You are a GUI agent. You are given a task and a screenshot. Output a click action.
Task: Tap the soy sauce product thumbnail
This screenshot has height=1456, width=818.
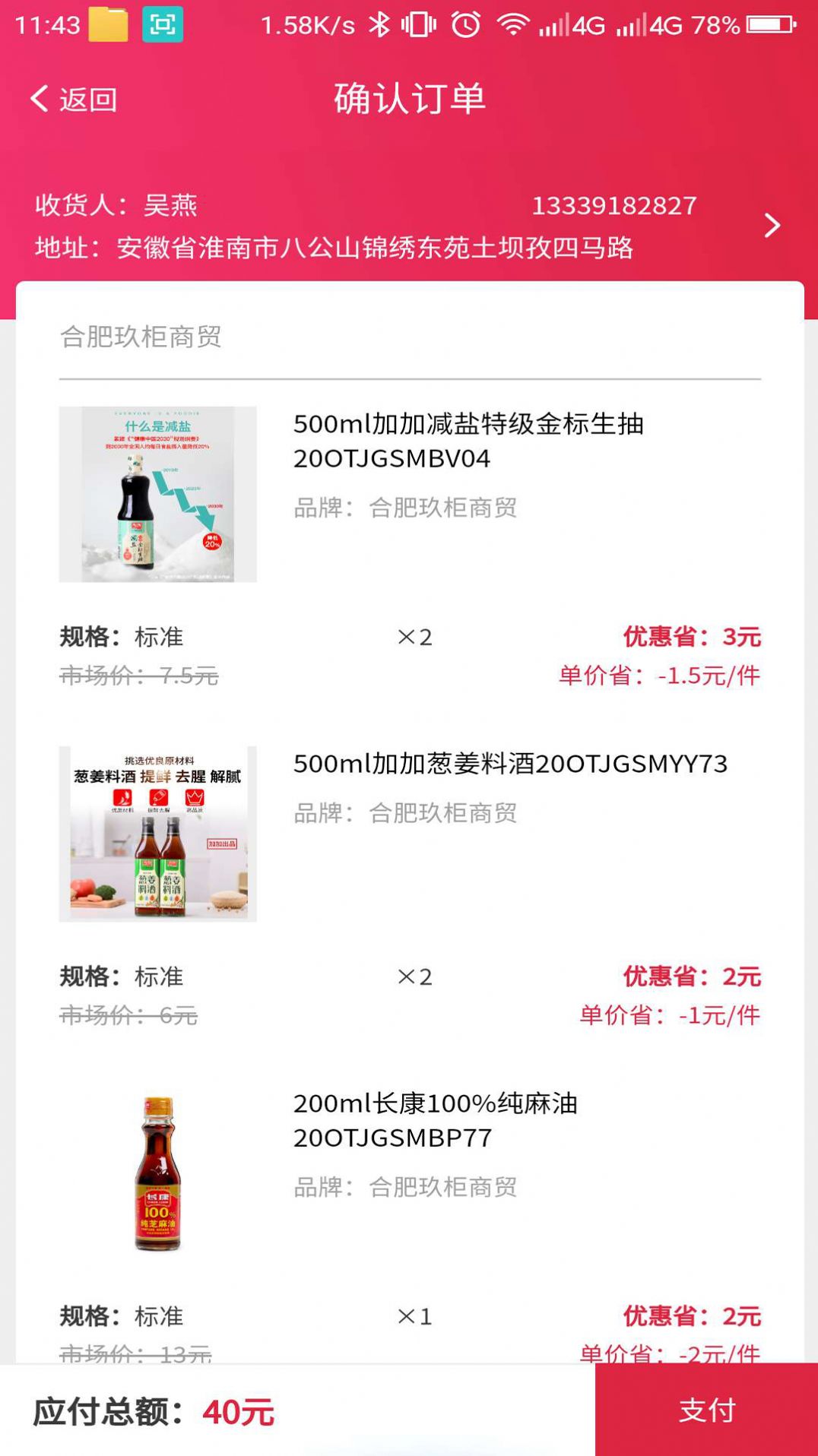pyautogui.click(x=157, y=494)
